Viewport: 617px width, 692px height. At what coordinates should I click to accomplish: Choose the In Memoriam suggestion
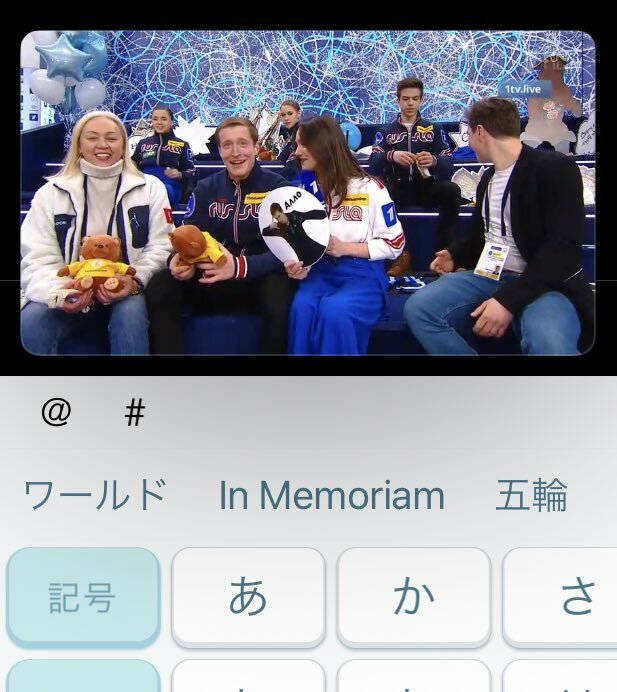point(331,495)
